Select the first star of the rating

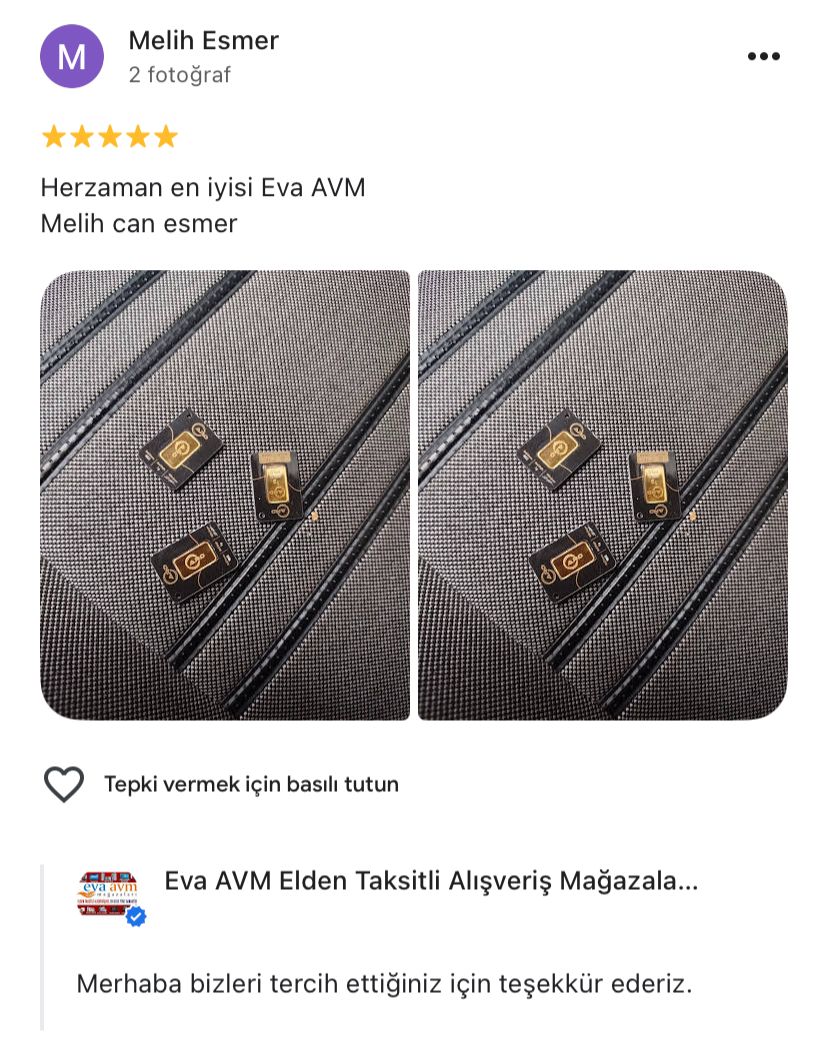(53, 135)
